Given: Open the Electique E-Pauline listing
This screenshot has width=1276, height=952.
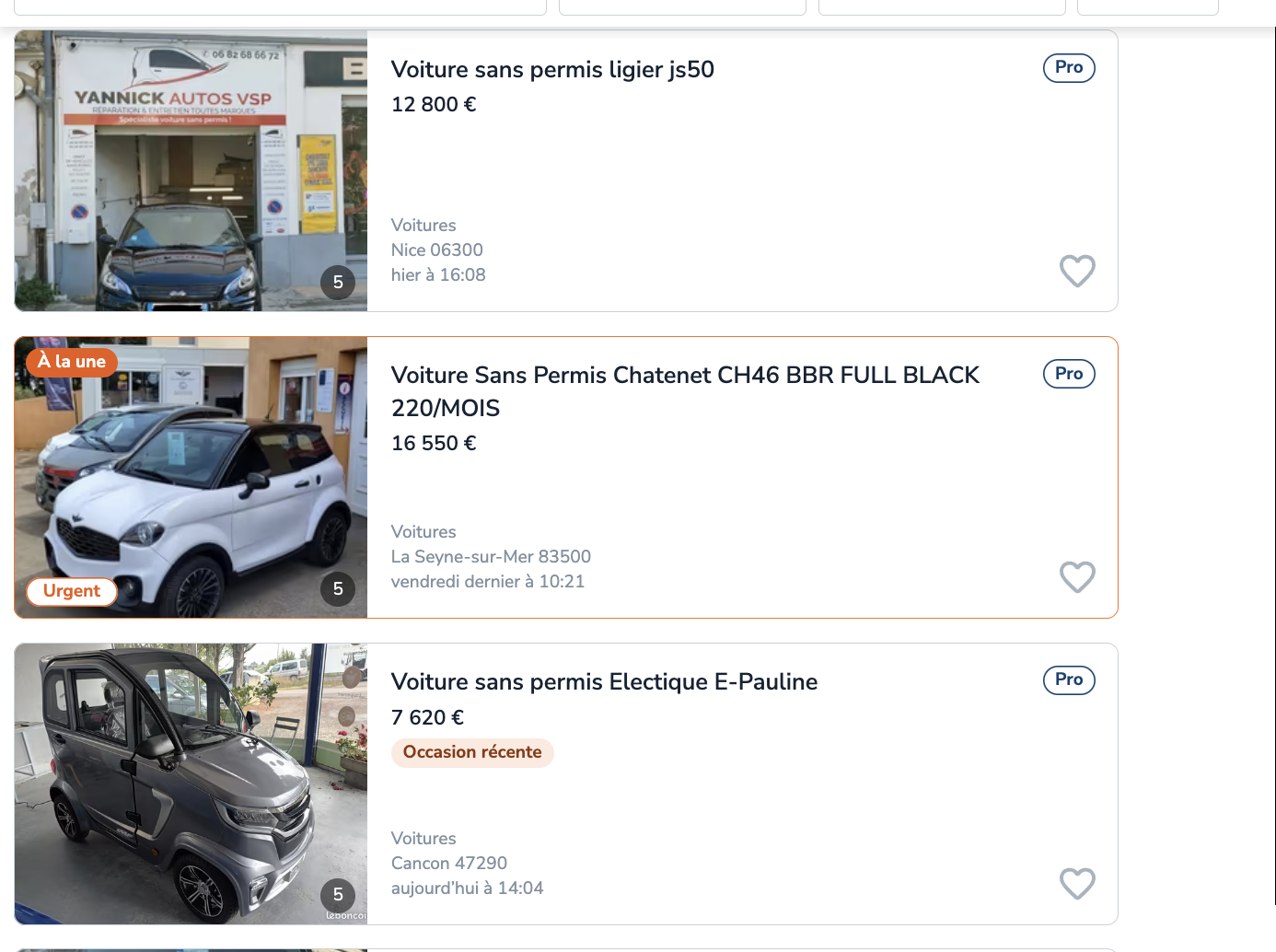Looking at the screenshot, I should (604, 682).
